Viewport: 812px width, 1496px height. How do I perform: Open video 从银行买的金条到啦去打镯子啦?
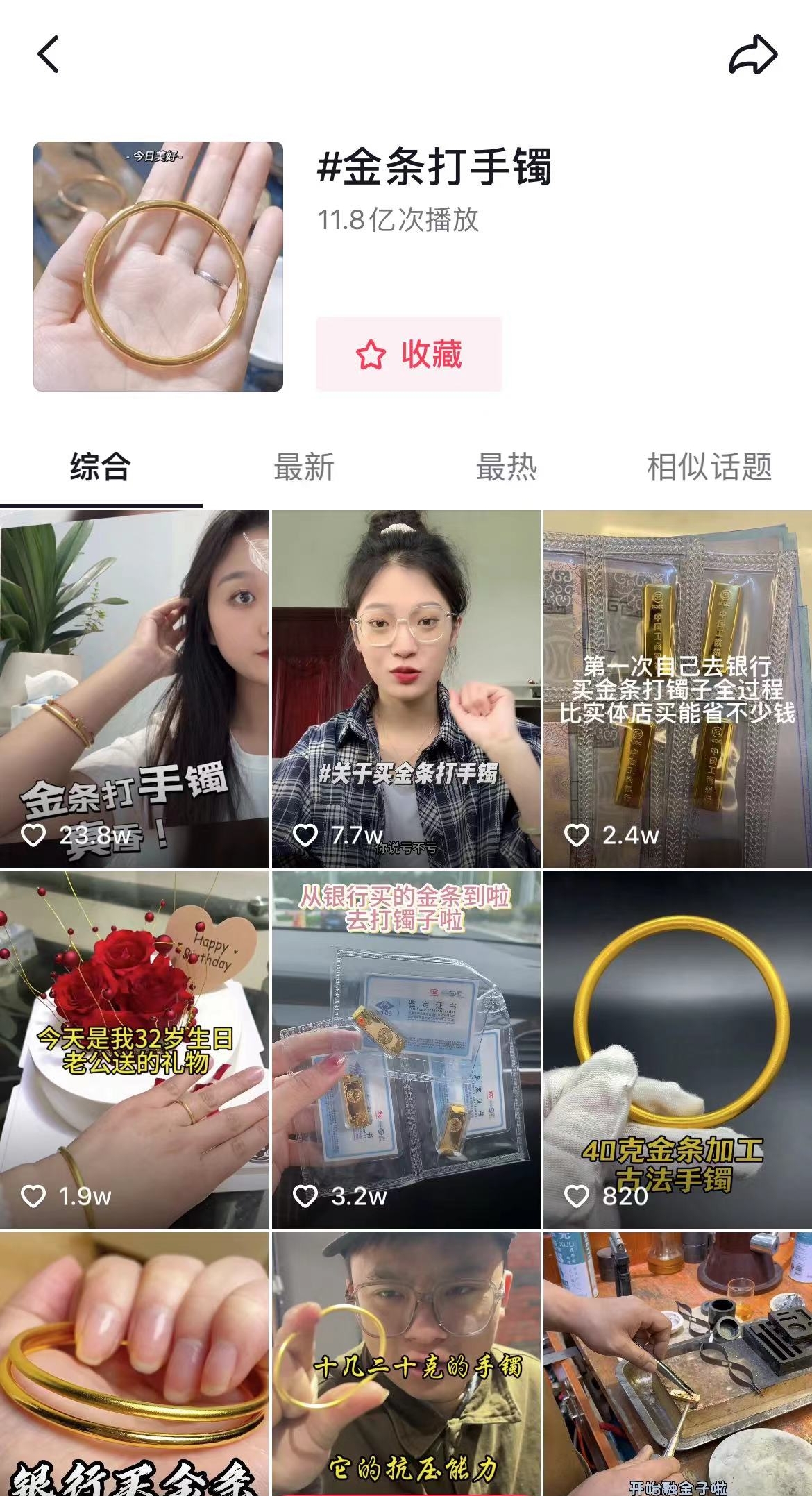click(406, 1050)
